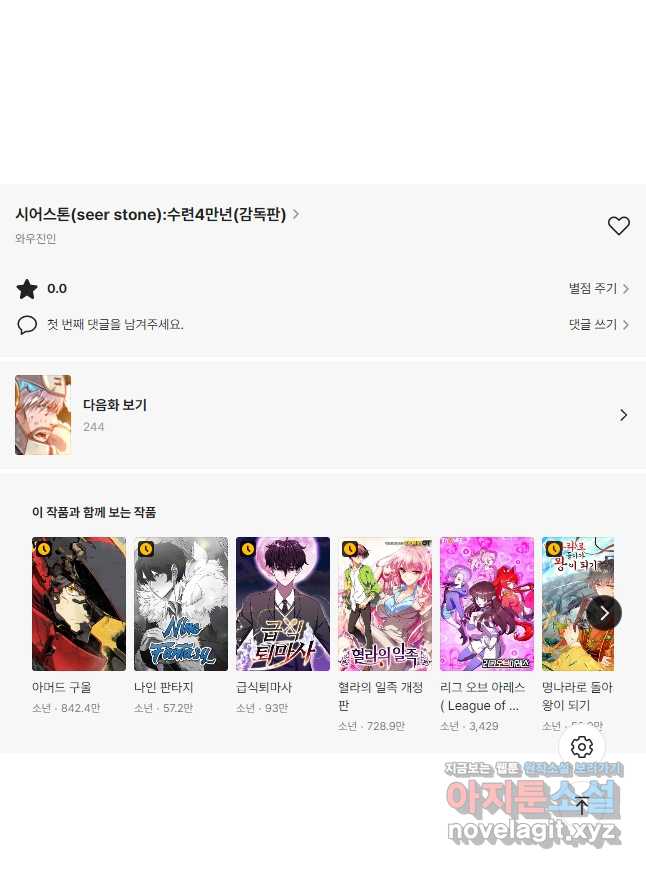
Task: Like this series with the heart icon
Action: pos(619,226)
